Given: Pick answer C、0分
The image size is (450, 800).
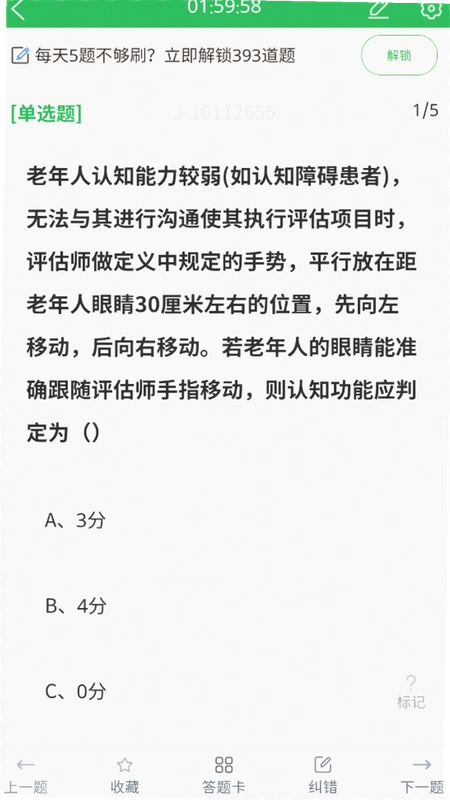Looking at the screenshot, I should coord(76,692).
